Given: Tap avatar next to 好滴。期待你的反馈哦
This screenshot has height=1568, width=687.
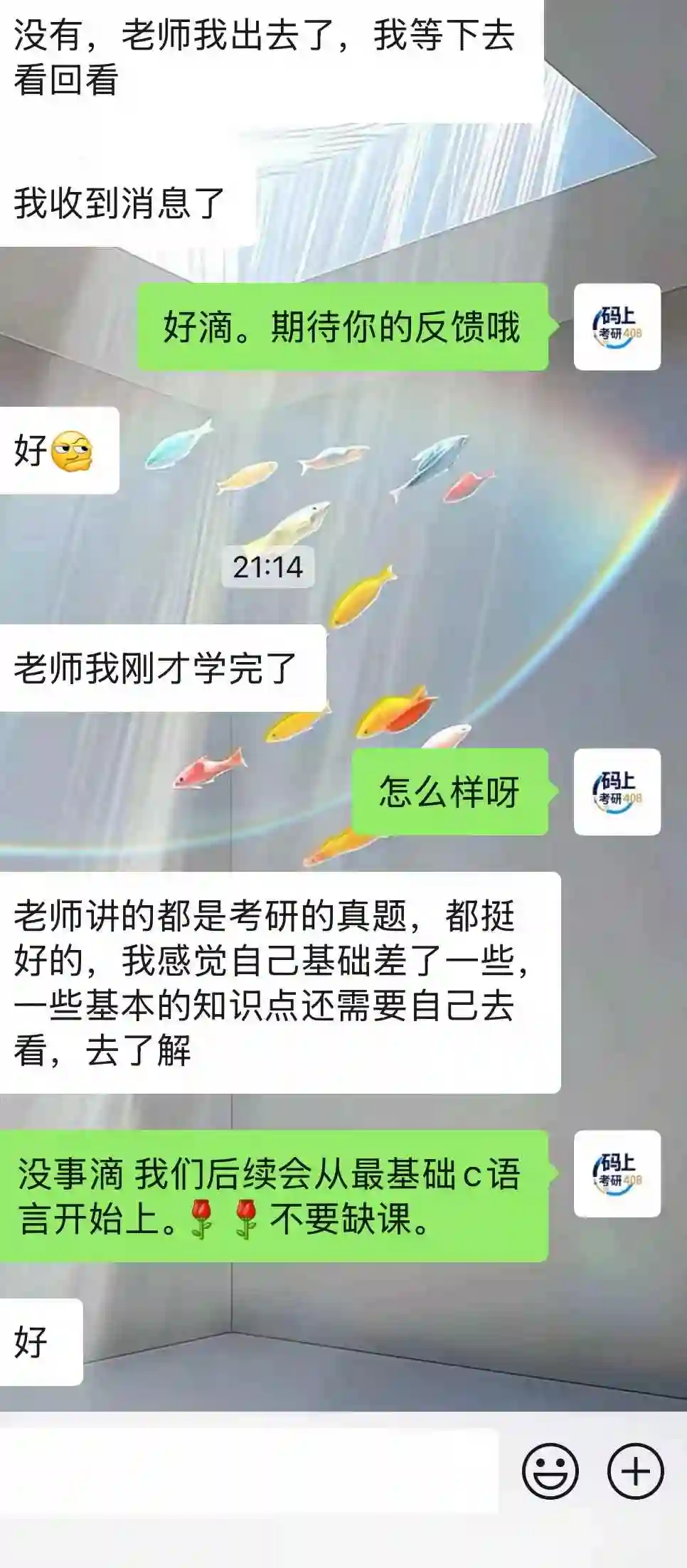Looking at the screenshot, I should click(x=617, y=327).
